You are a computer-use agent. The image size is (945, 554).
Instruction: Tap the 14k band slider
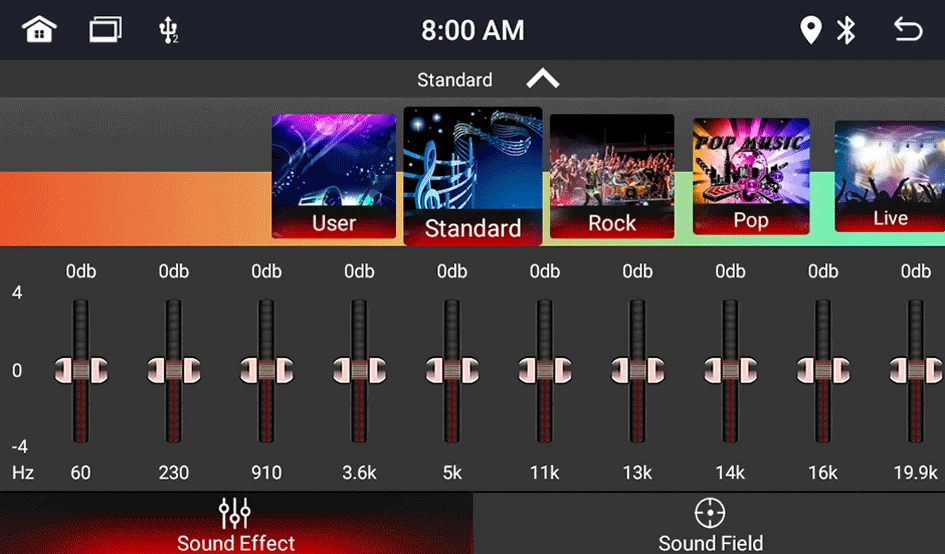click(x=730, y=370)
